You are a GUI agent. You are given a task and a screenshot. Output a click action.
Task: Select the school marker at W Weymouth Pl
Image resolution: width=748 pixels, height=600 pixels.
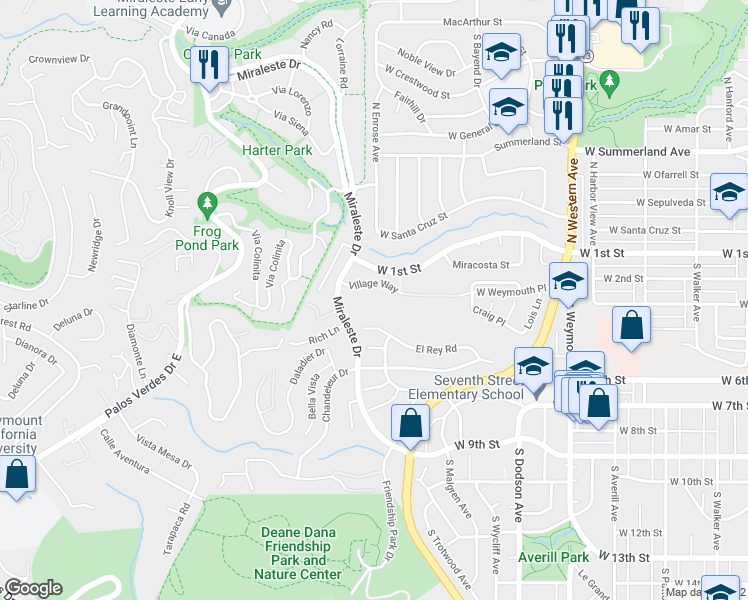[x=567, y=283]
